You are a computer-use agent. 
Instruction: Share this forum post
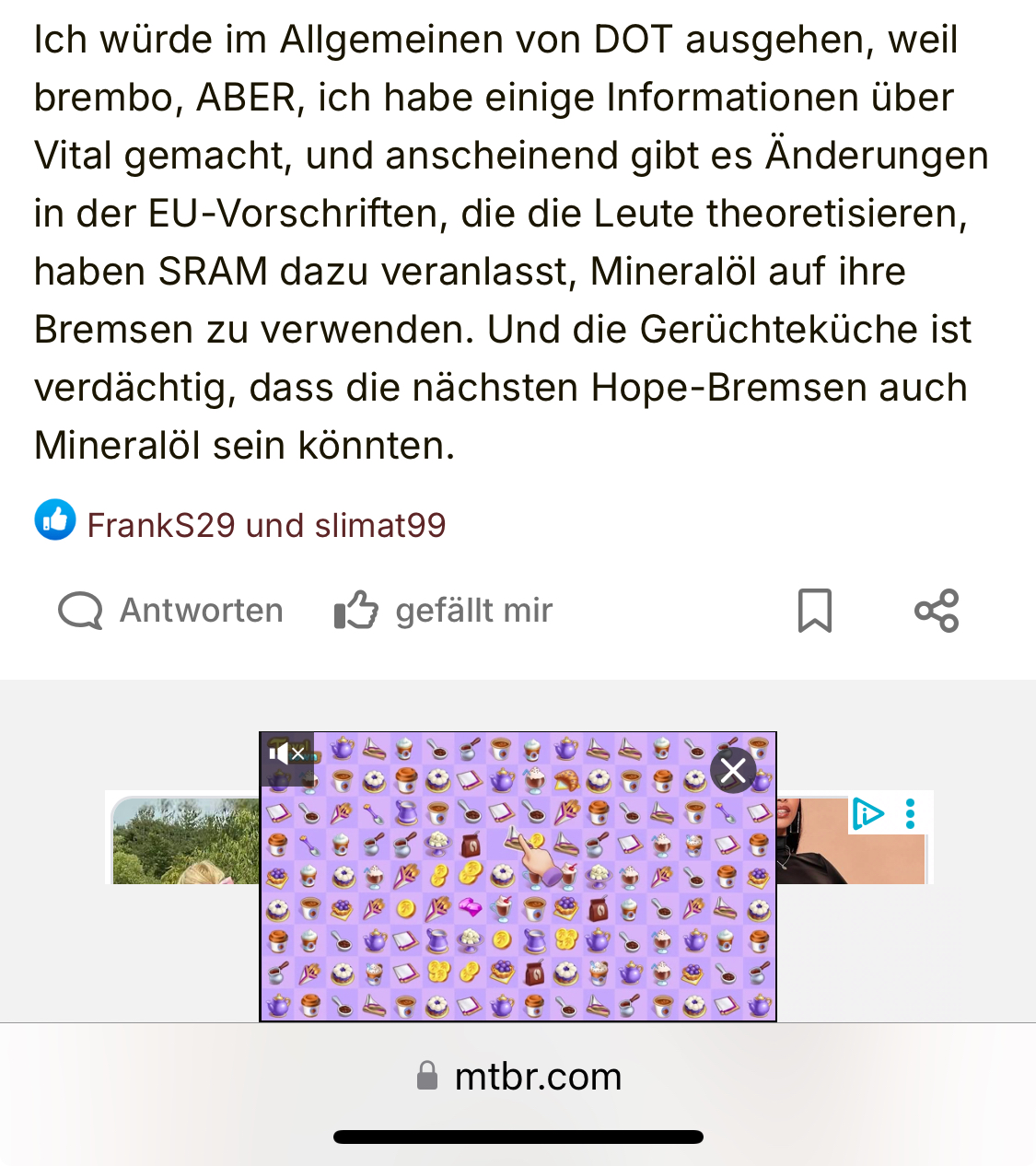[937, 611]
